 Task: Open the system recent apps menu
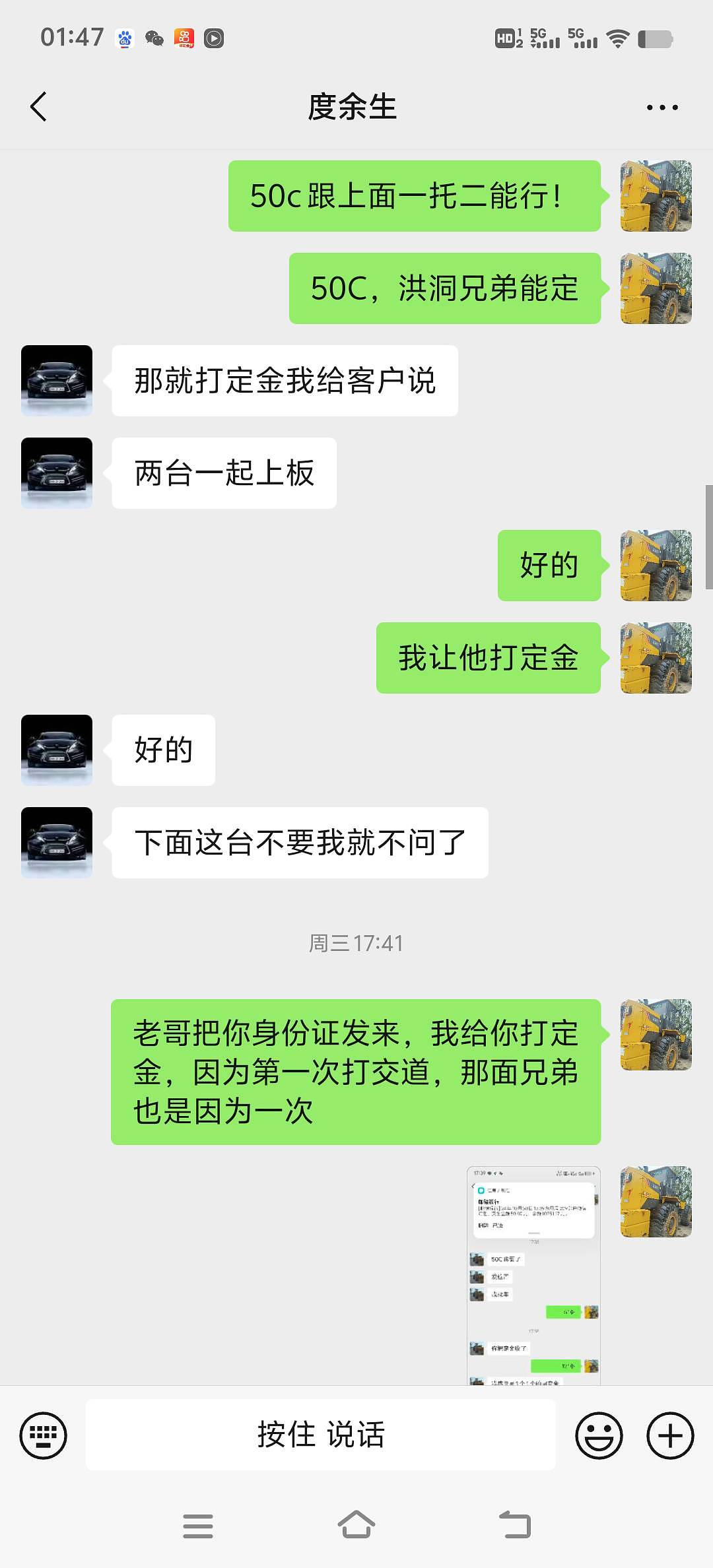[198, 1526]
